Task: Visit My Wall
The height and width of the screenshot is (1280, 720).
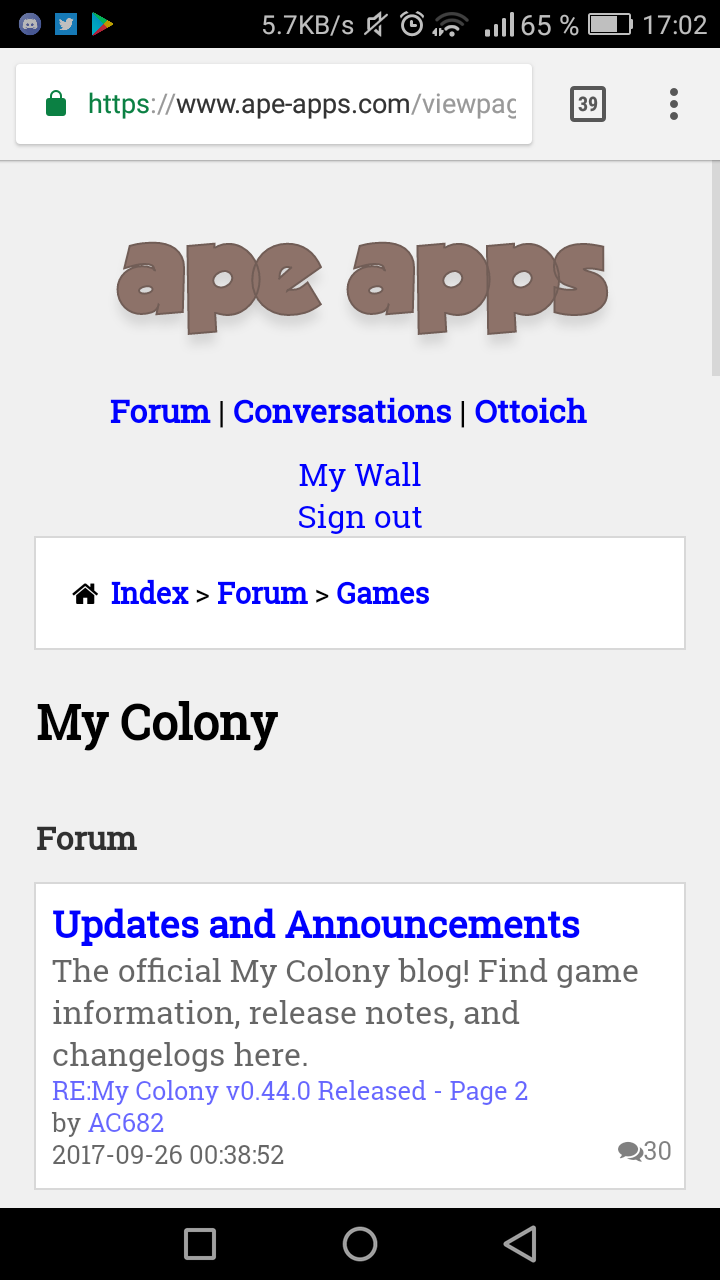Action: pos(360,475)
